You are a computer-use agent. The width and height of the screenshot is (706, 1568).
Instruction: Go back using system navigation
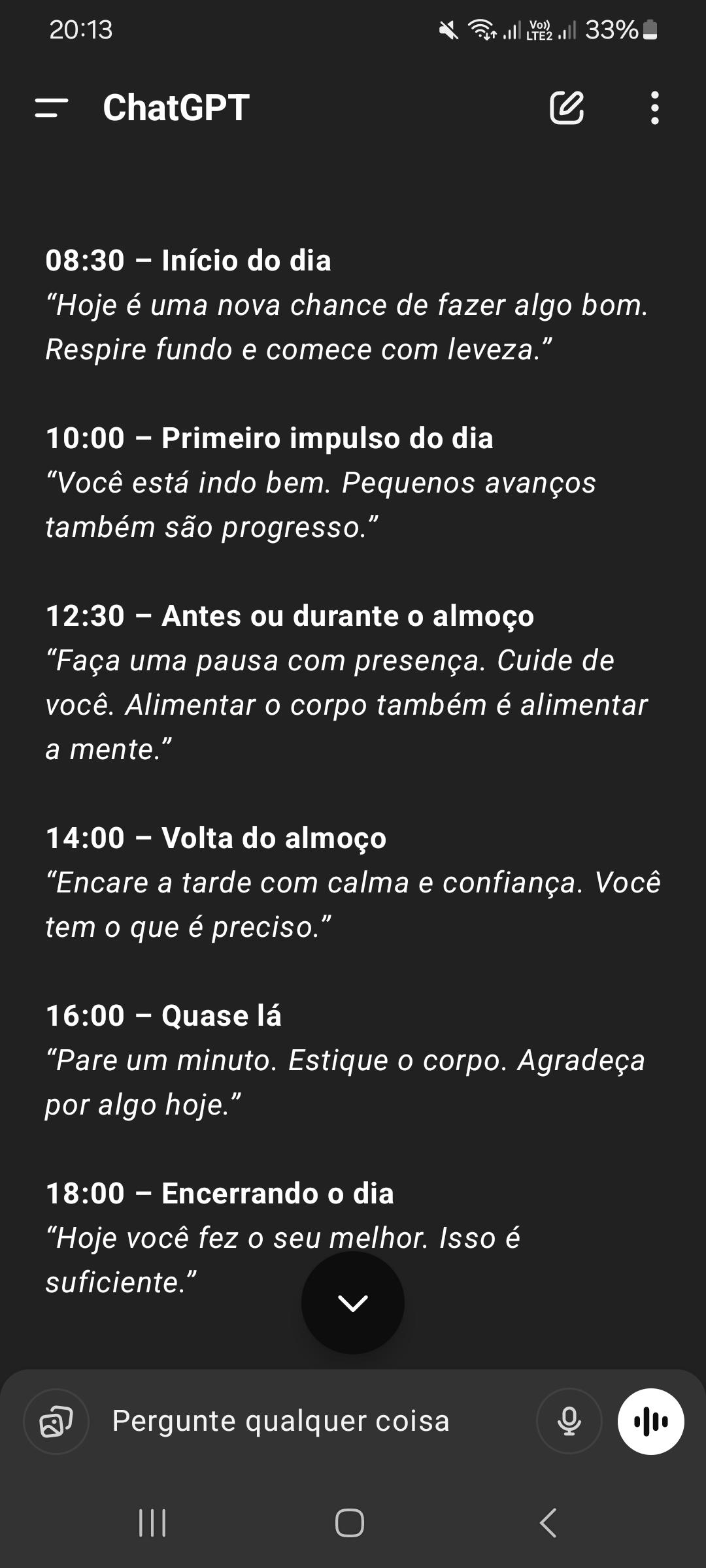(548, 1523)
